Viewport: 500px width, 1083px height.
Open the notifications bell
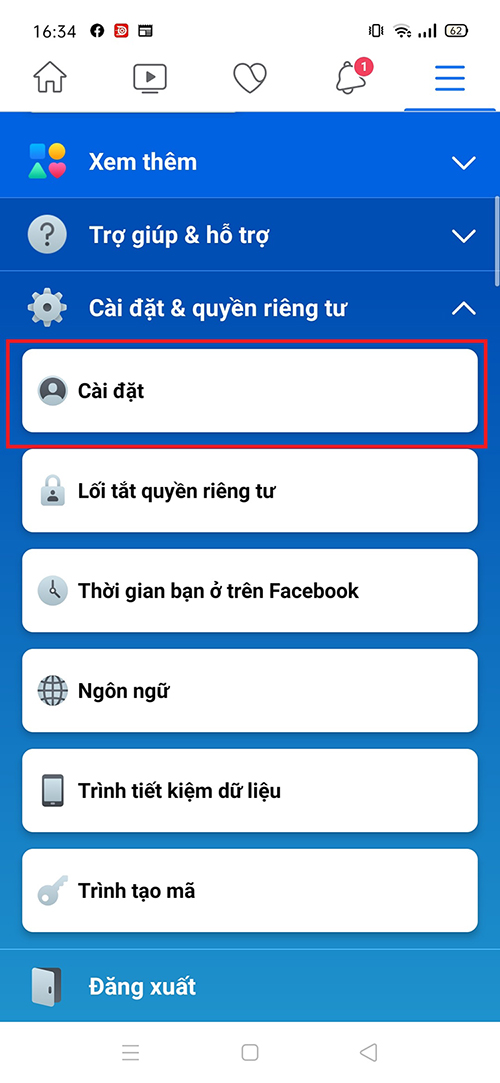(352, 76)
